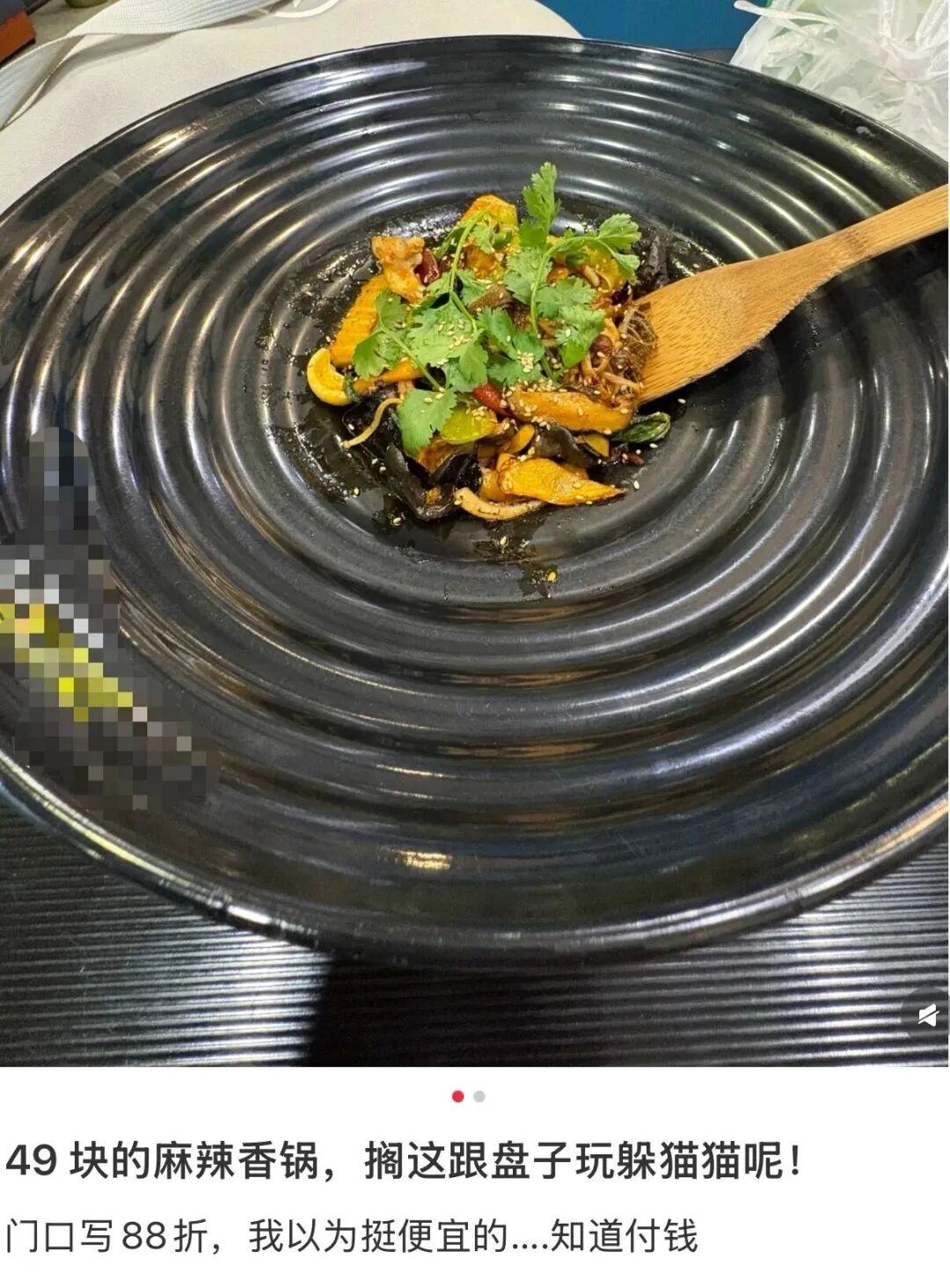Open the mala xiang guo post photo

point(475,528)
